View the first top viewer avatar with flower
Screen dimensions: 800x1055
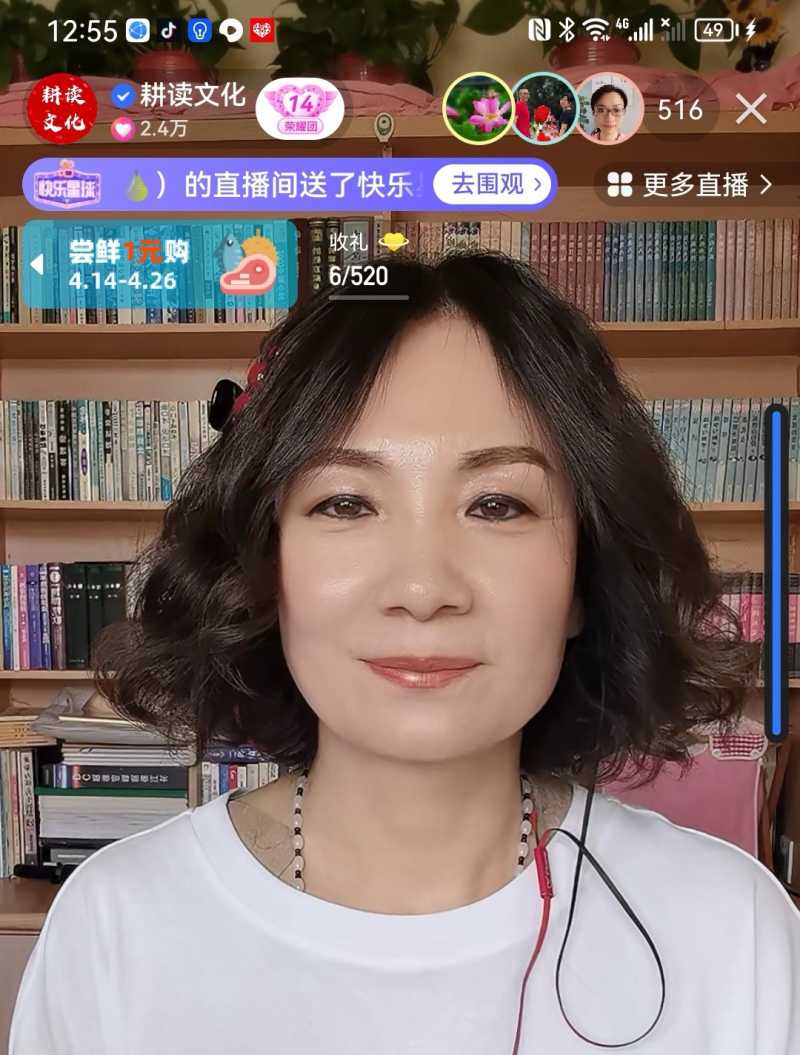[x=478, y=108]
